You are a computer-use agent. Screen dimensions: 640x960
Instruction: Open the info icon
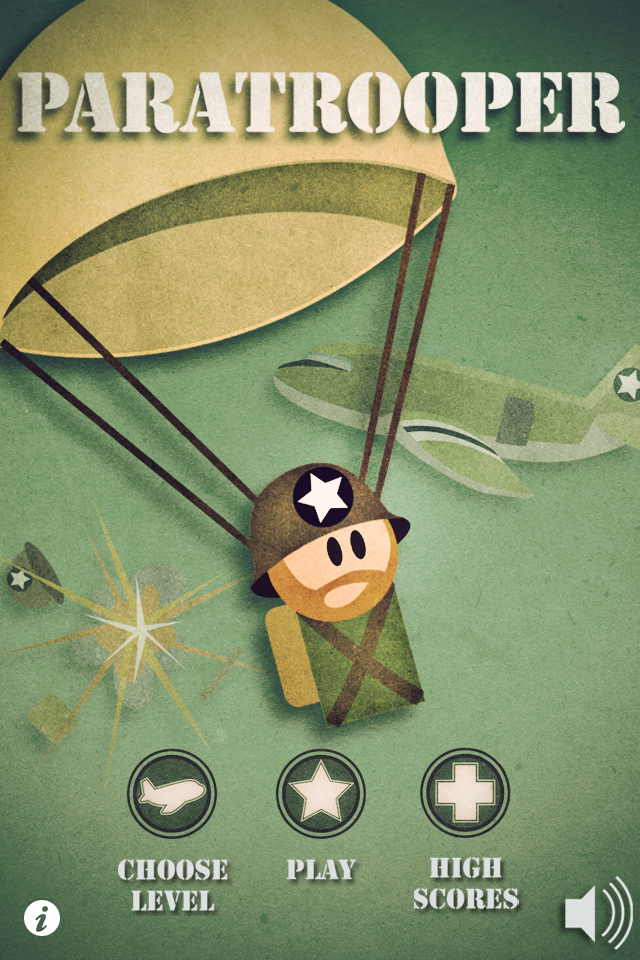click(x=41, y=916)
